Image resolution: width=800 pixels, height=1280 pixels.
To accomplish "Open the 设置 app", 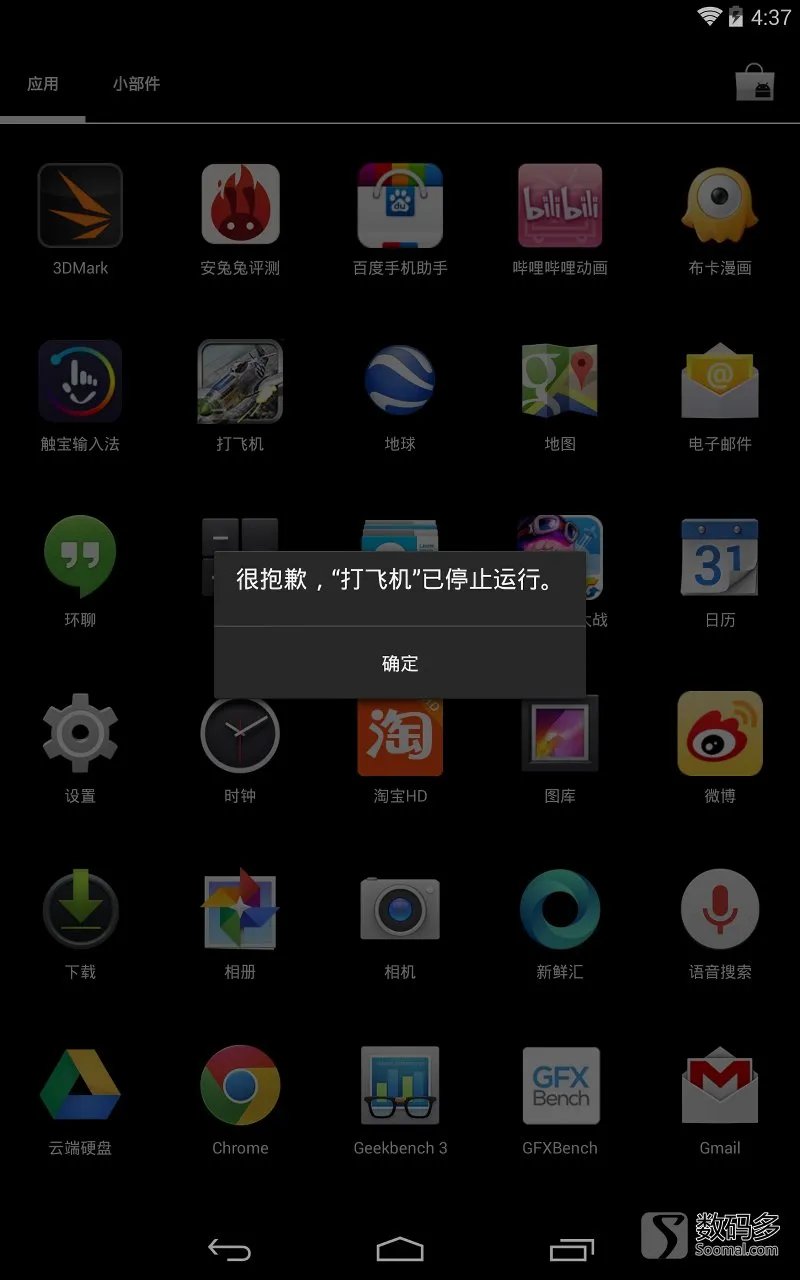I will click(80, 735).
